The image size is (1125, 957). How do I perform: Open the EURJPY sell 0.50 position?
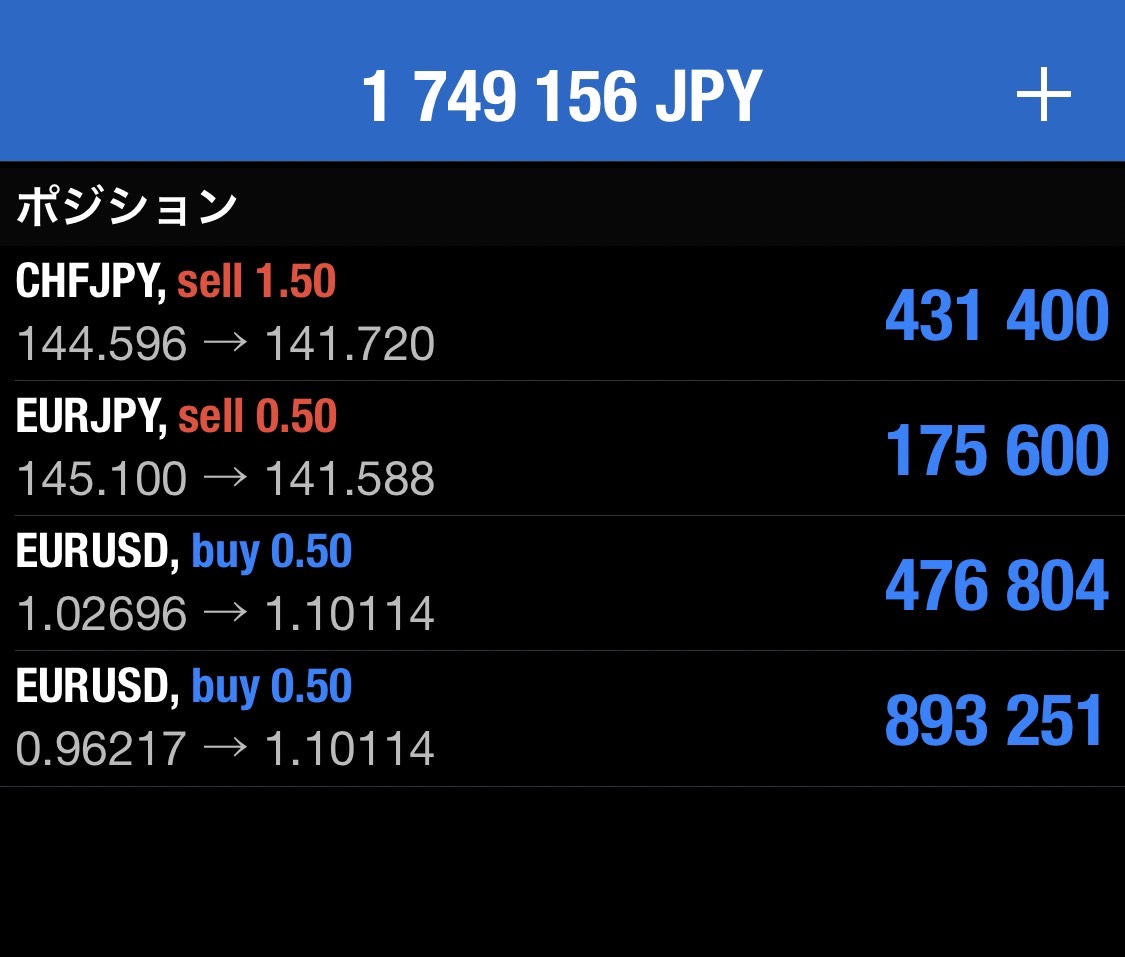tap(562, 449)
